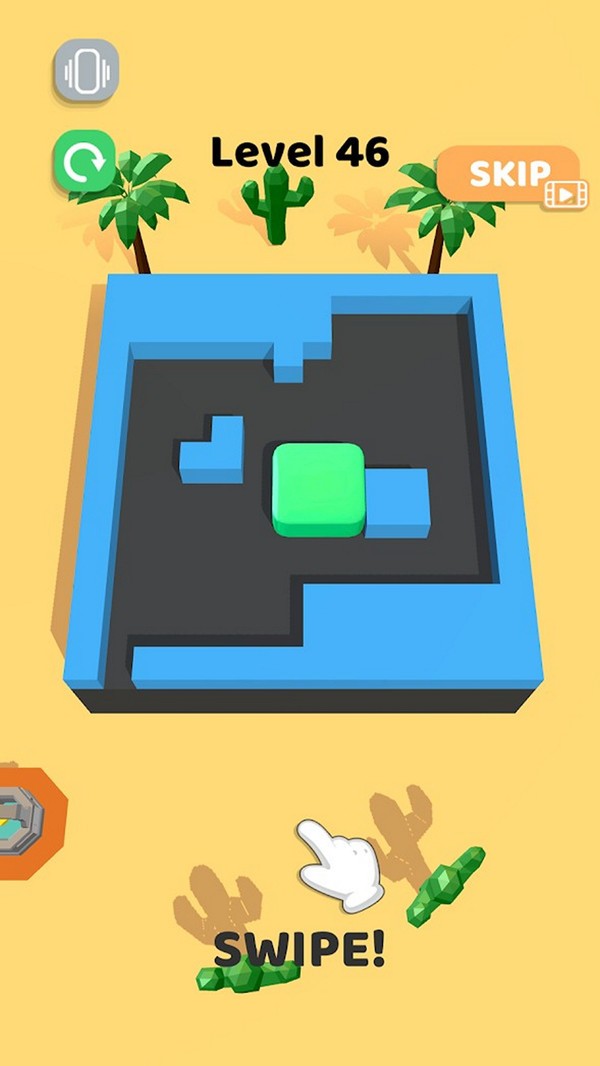Screen dimensions: 600x1066
Task: Toggle the vibration setting icon
Action: click(85, 73)
